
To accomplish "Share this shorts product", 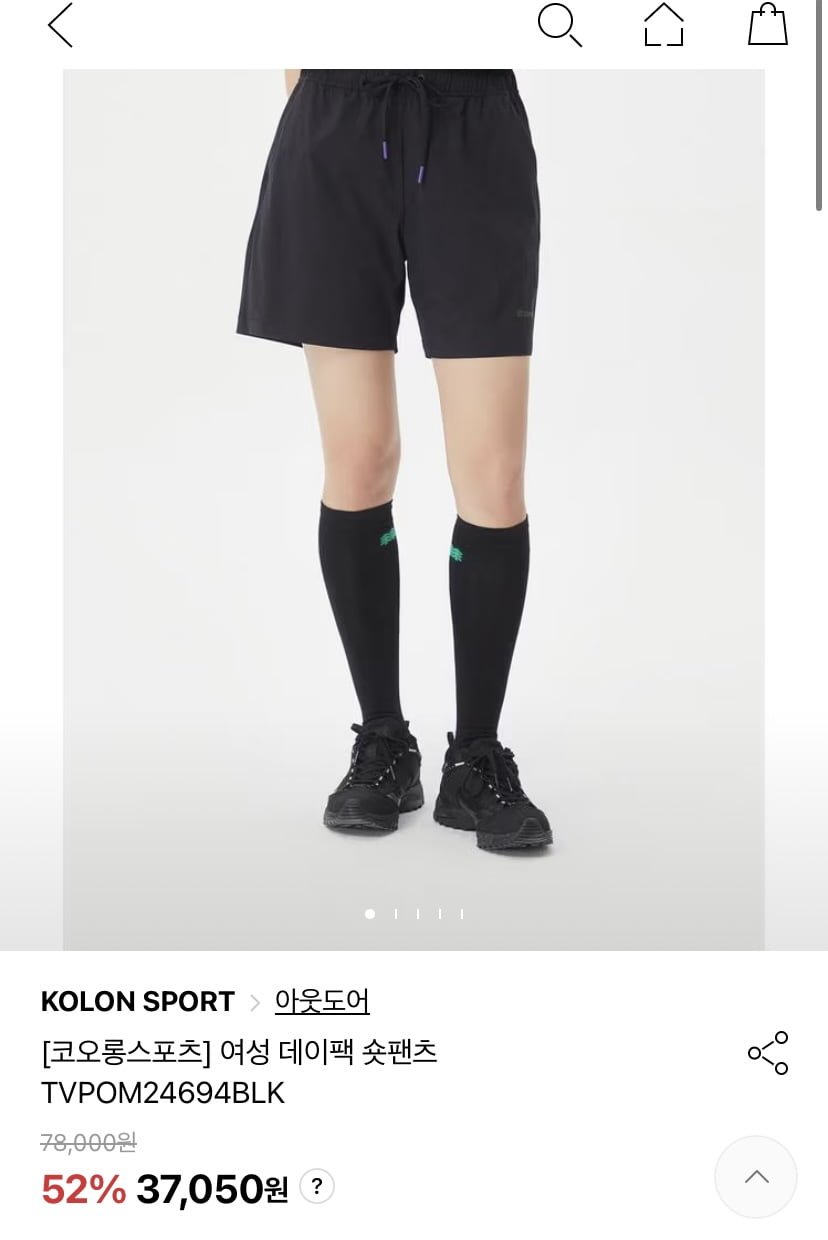I will click(x=768, y=1053).
